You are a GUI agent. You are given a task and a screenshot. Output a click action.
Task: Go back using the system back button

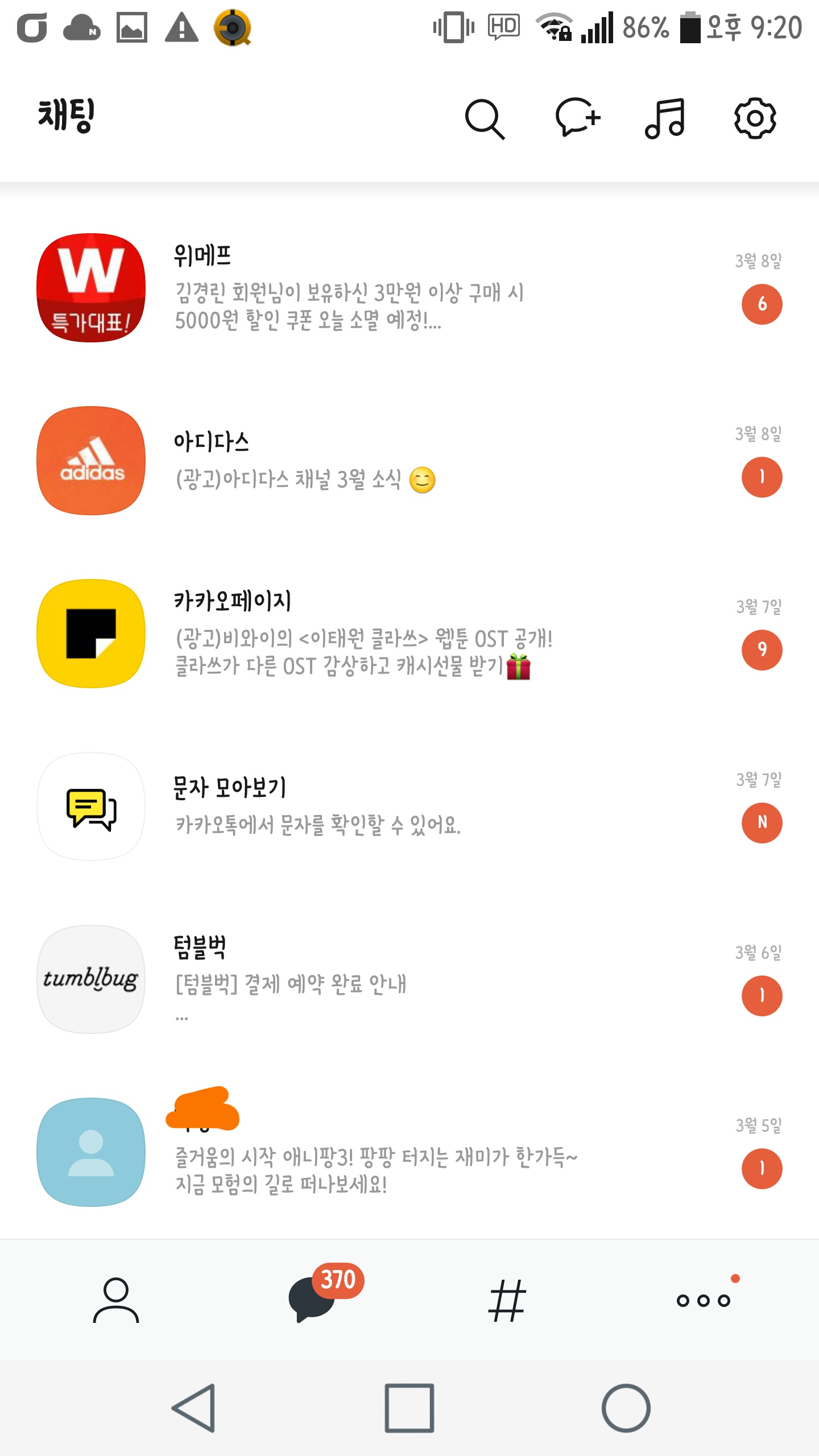tap(195, 1408)
